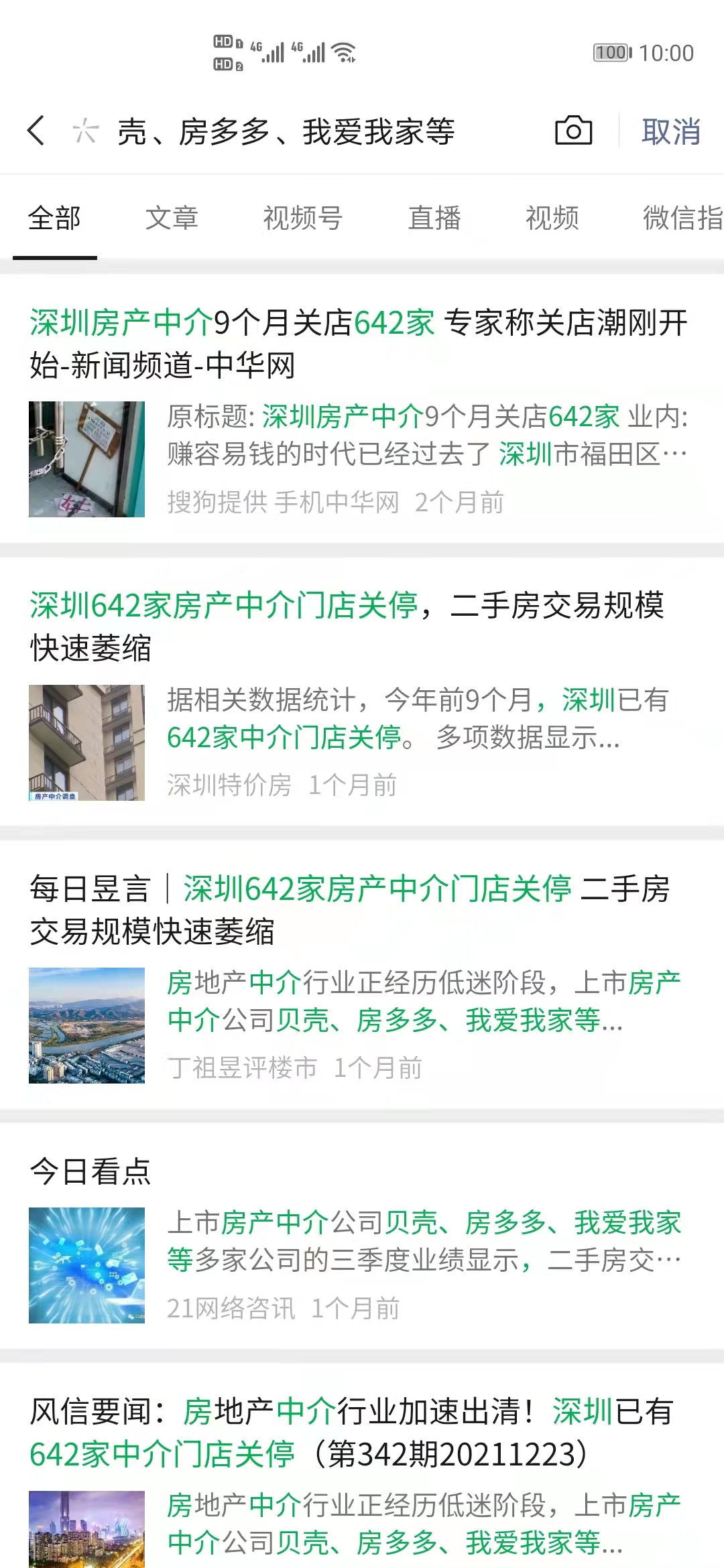Image resolution: width=724 pixels, height=1568 pixels.
Task: Switch to the 视频号 tab
Action: coord(303,218)
